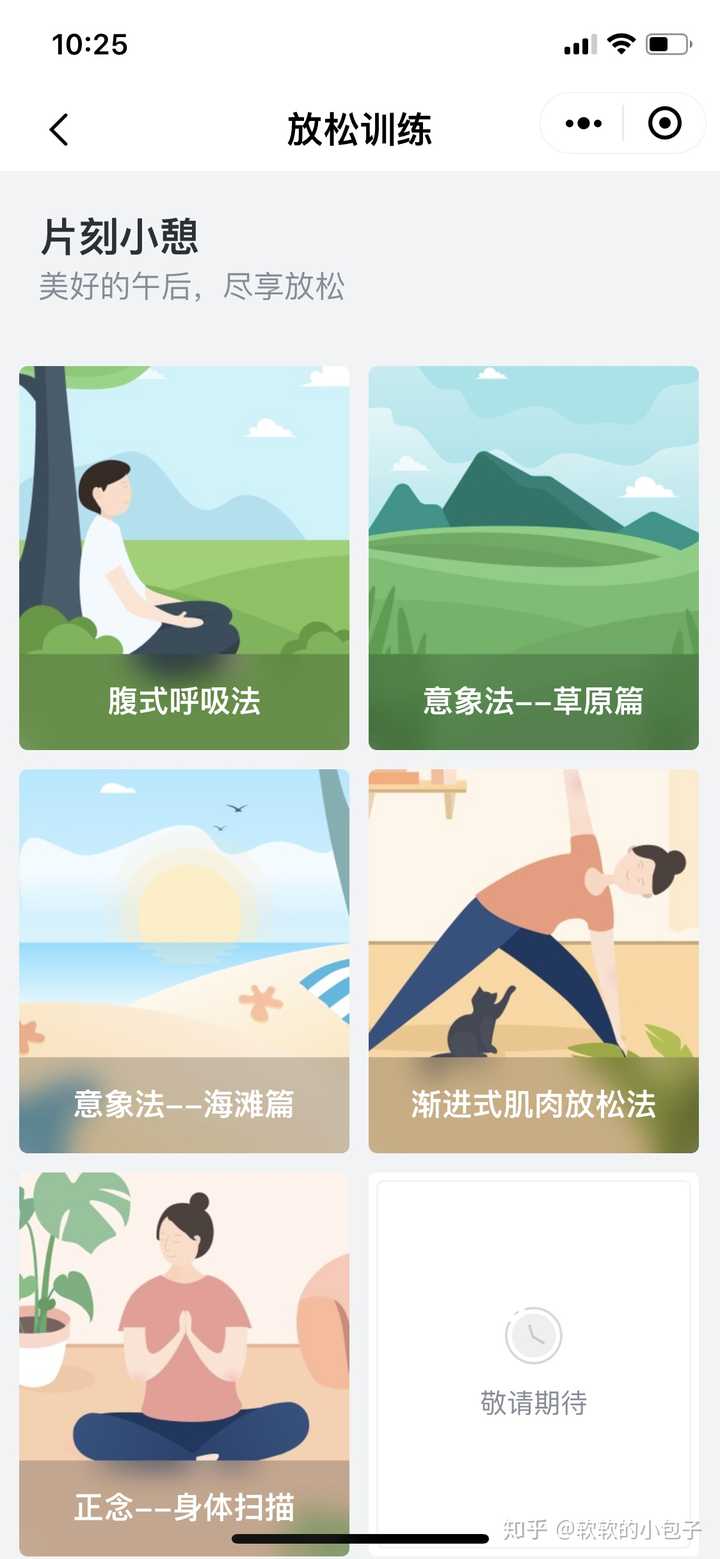The height and width of the screenshot is (1559, 720).
Task: Tap the Wi-Fi status icon
Action: [x=620, y=44]
